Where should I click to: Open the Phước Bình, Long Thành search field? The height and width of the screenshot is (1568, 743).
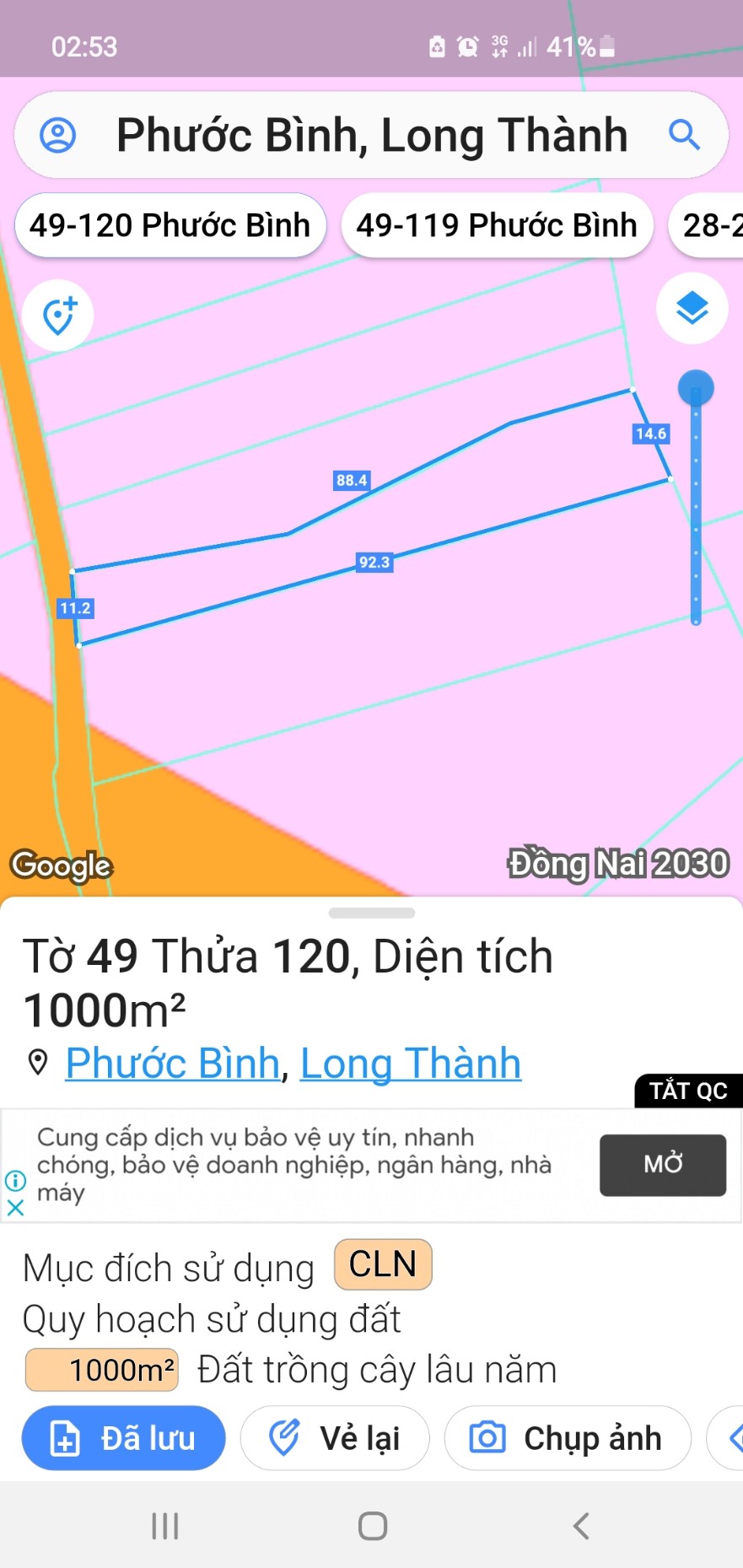pyautogui.click(x=371, y=135)
